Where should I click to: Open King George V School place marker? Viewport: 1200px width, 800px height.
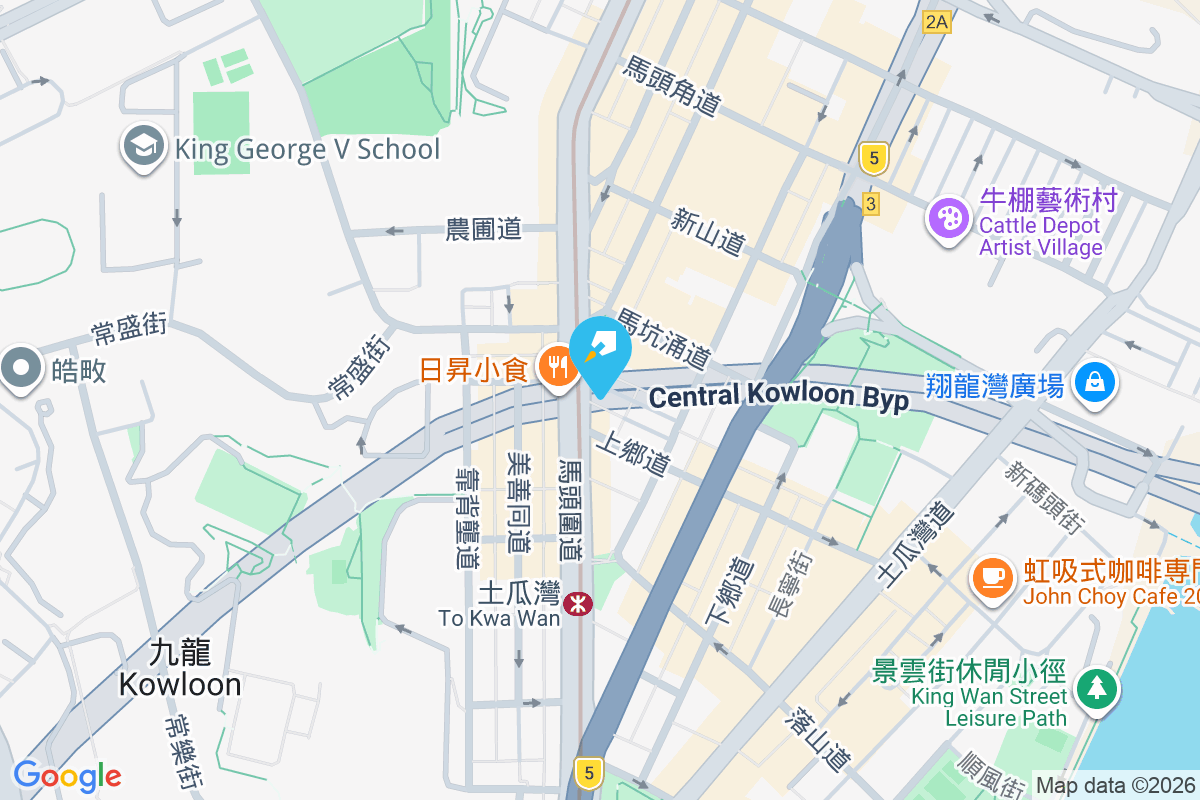(145, 148)
